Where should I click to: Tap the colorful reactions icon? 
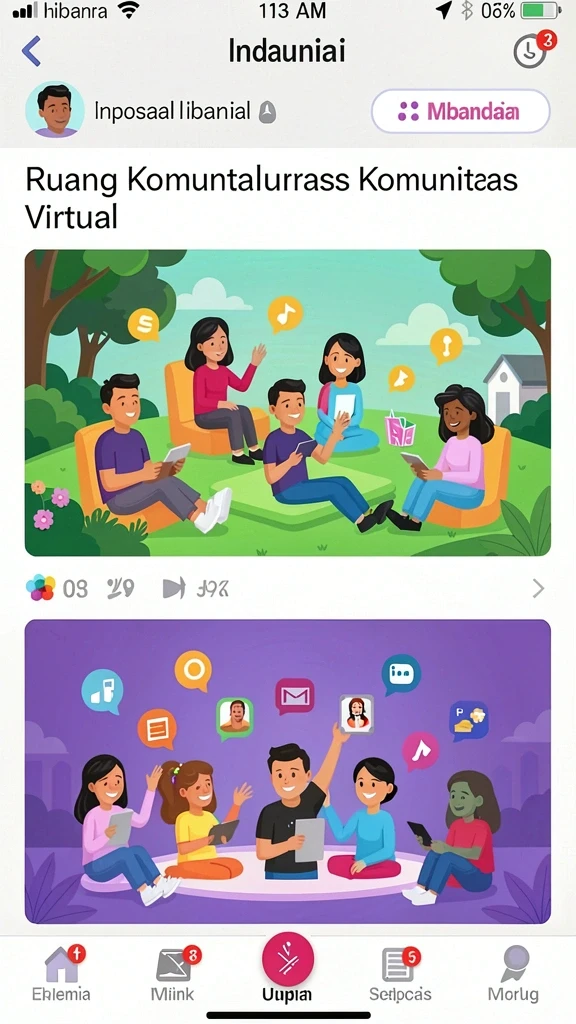(x=40, y=588)
